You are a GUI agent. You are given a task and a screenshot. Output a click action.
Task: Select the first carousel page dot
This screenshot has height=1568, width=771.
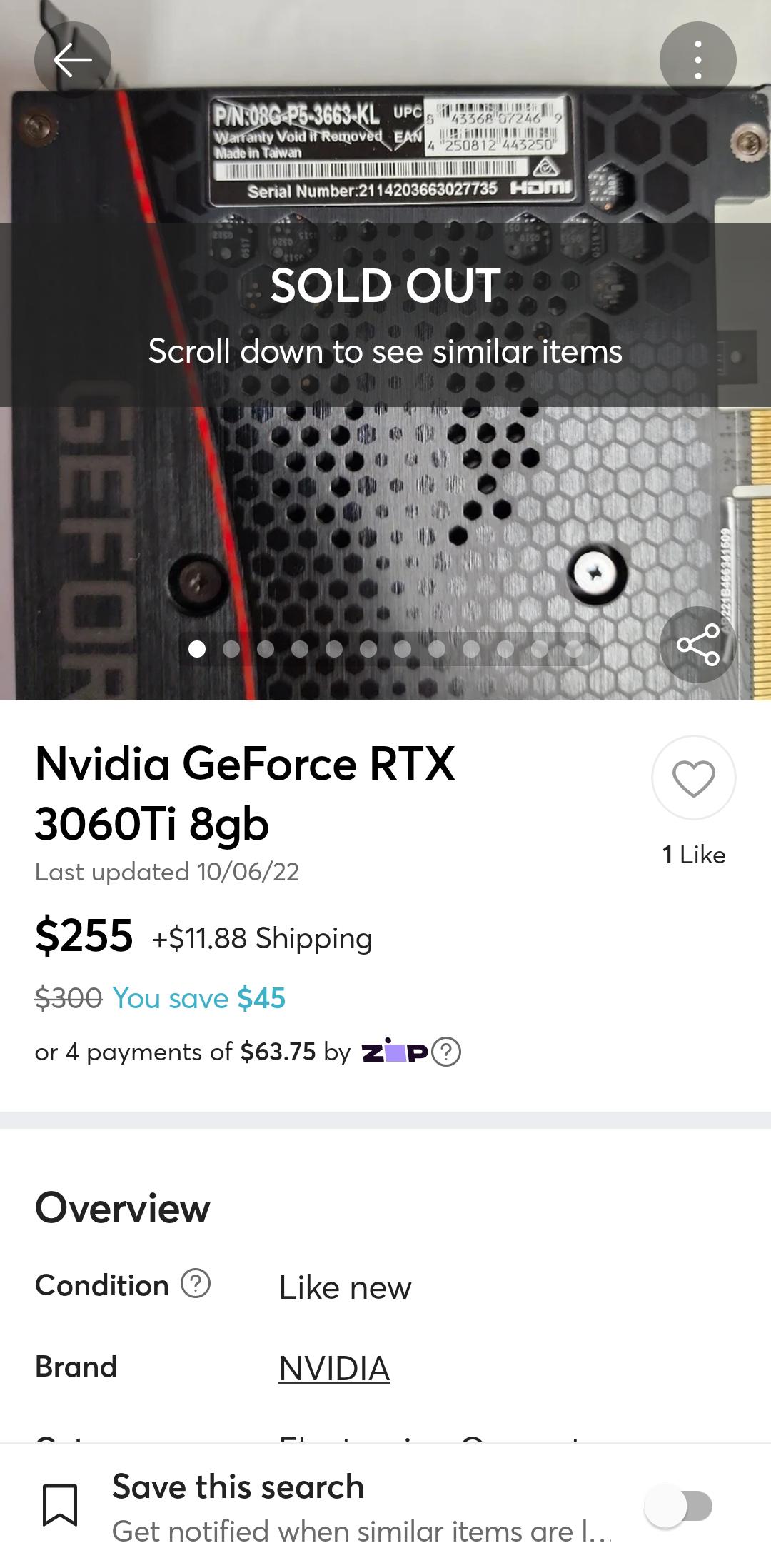click(x=198, y=650)
